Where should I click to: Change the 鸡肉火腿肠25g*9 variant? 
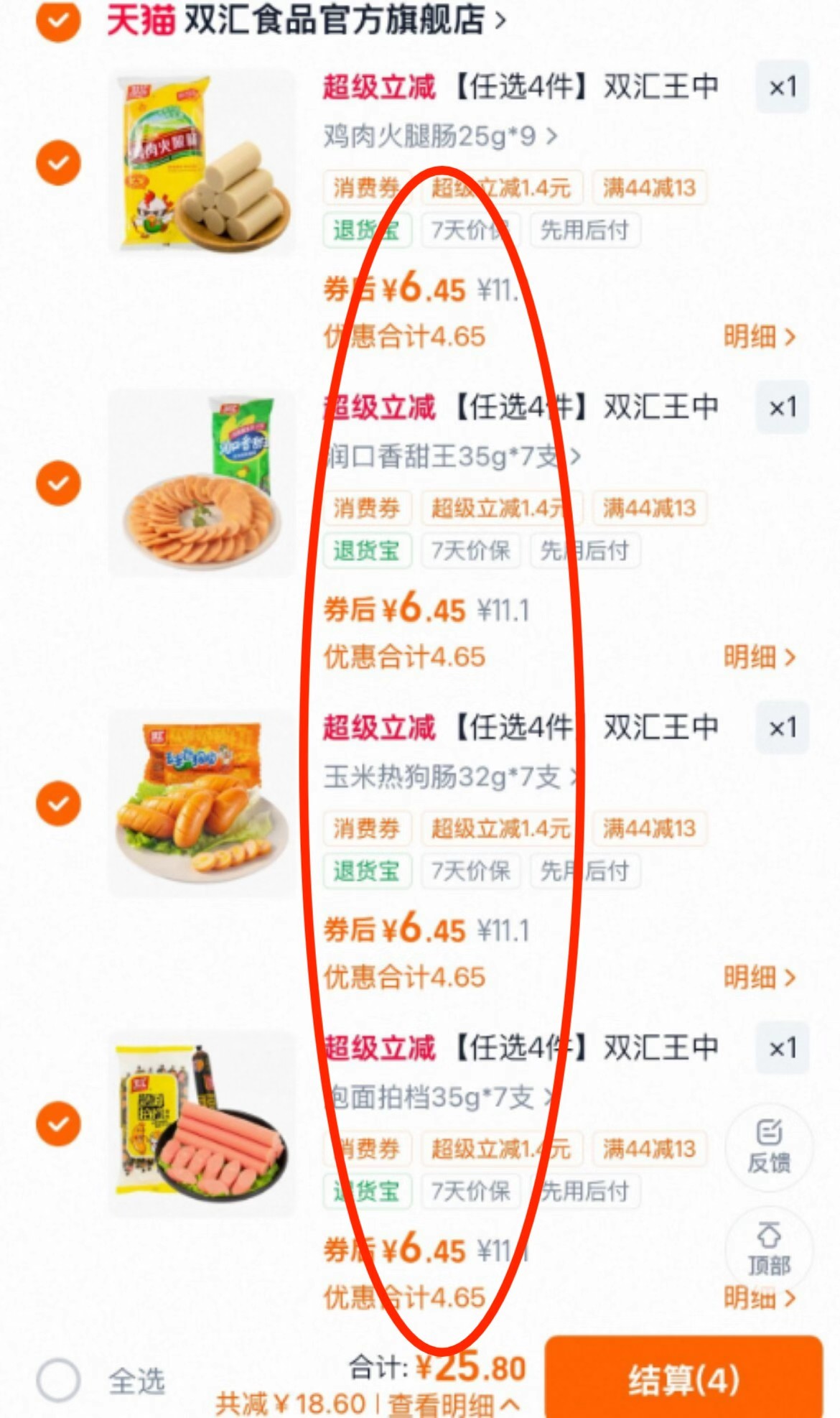tap(439, 136)
